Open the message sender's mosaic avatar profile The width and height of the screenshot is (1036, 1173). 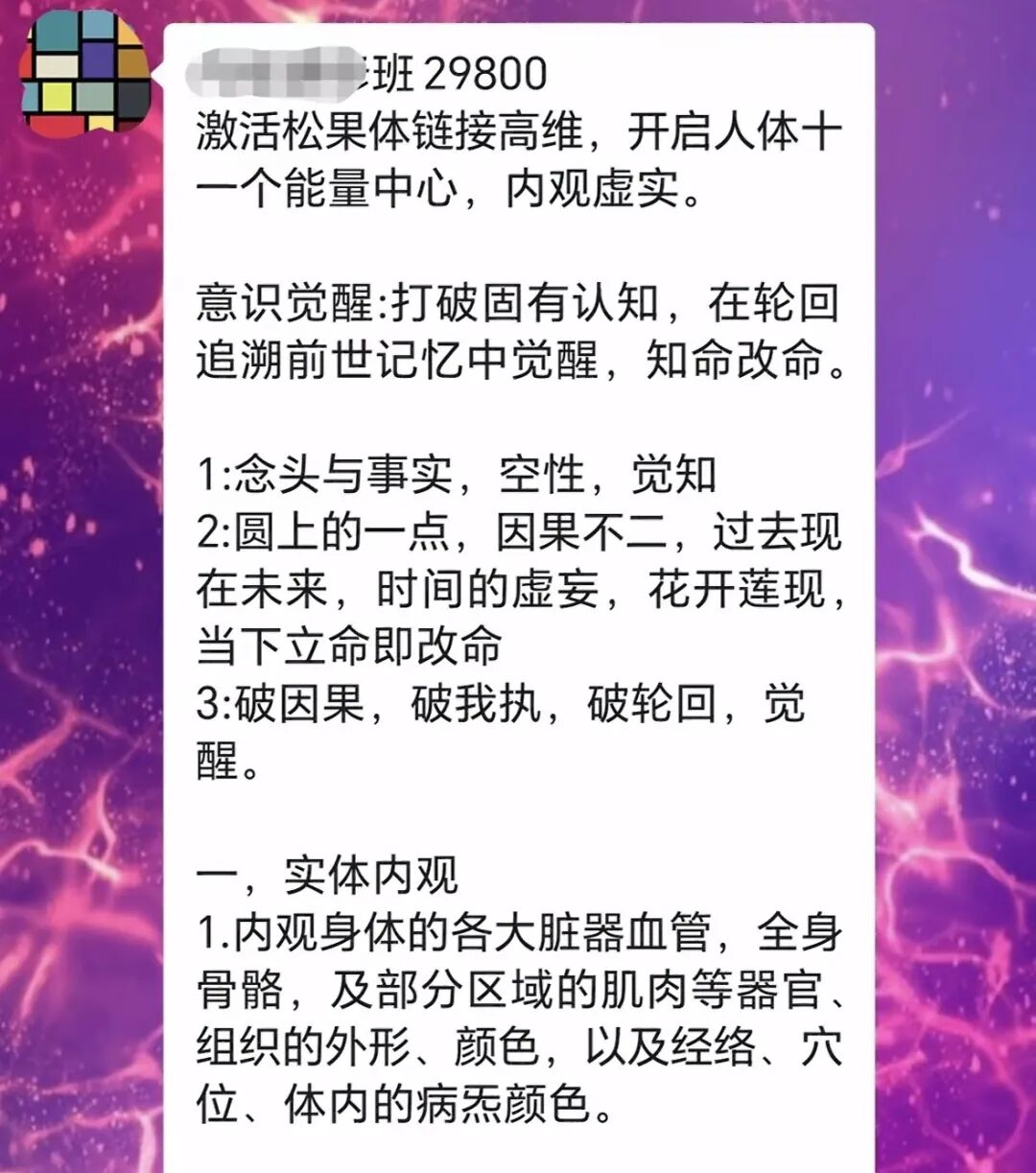84,73
